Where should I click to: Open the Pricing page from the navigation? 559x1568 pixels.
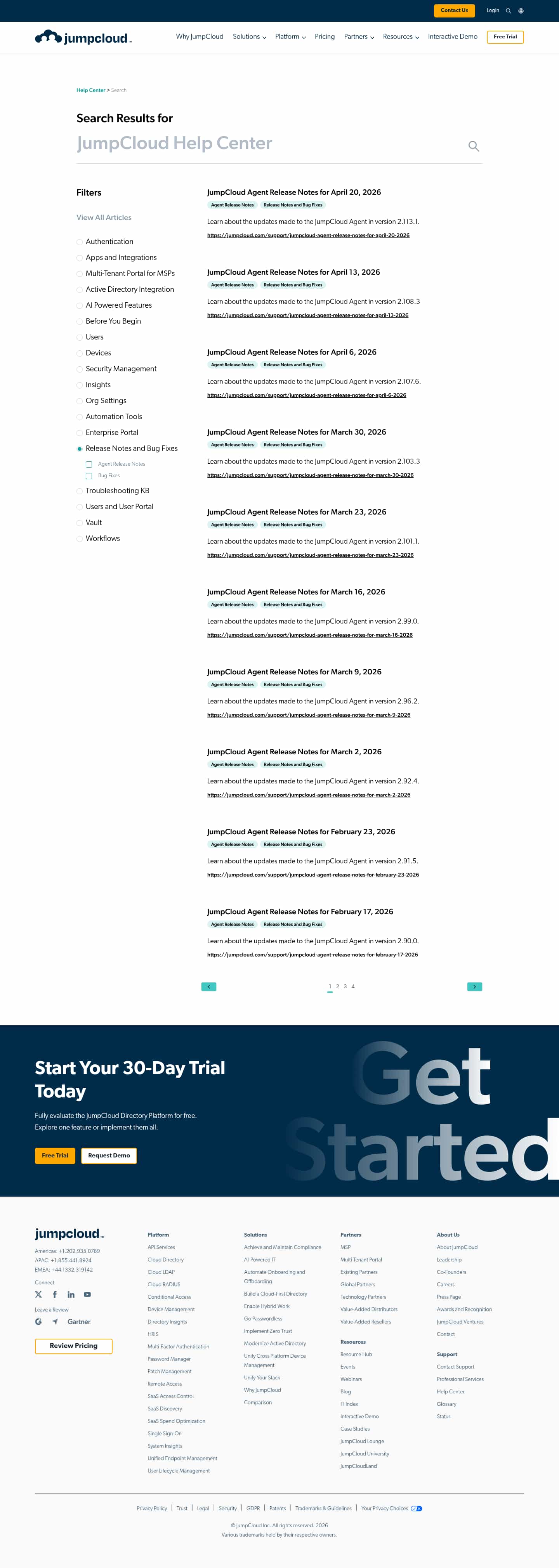[x=325, y=37]
